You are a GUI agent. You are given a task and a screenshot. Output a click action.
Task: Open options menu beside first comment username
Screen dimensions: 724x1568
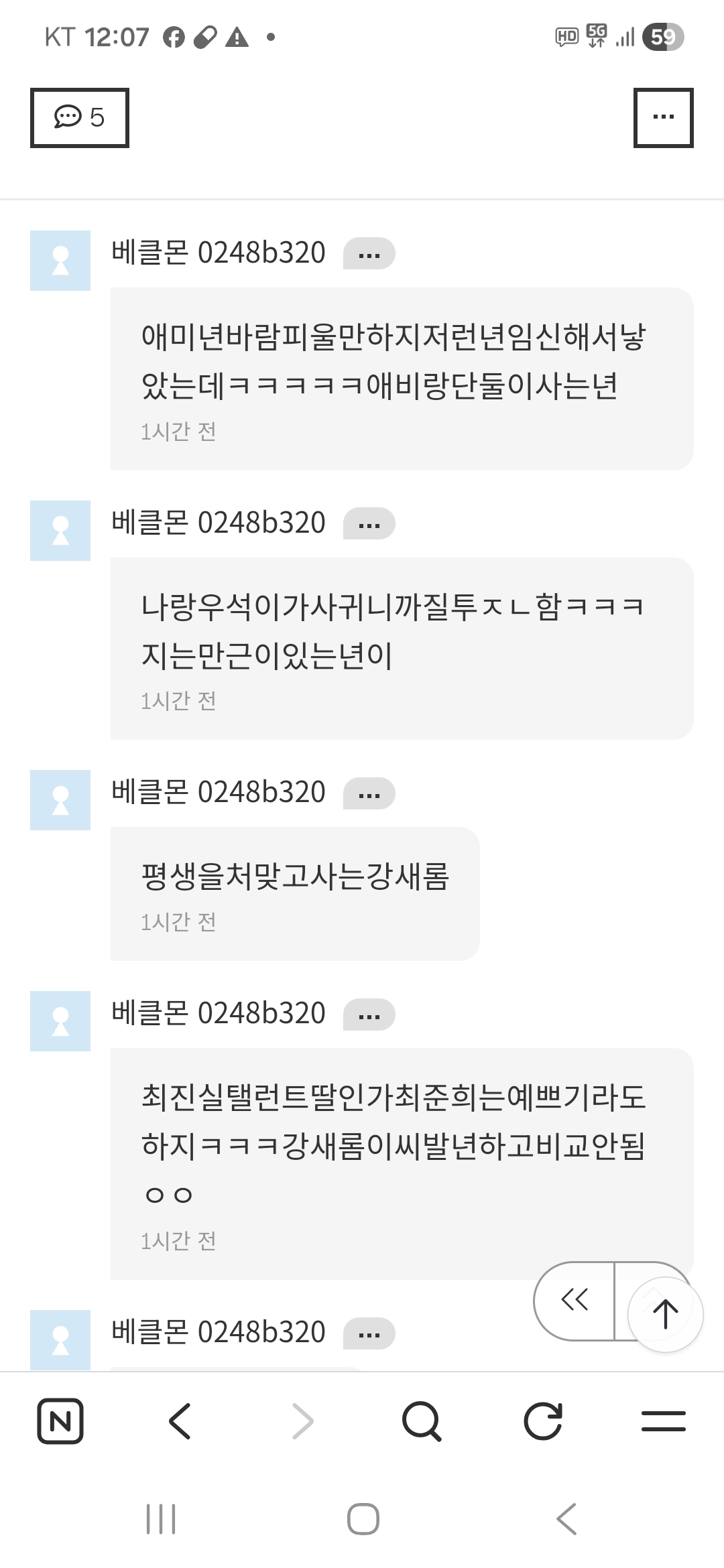[x=368, y=254]
